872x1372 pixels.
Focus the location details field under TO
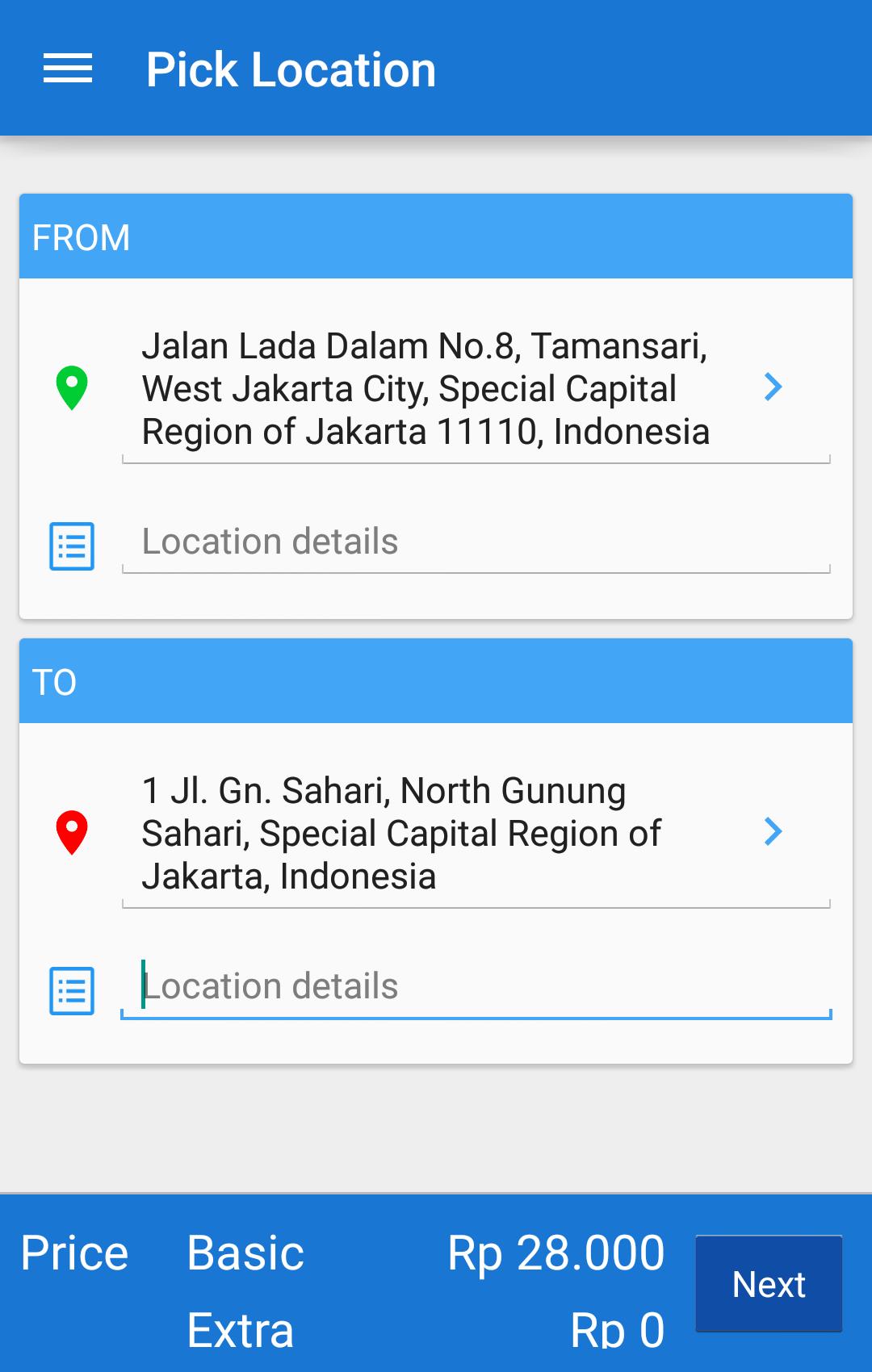tap(475, 986)
